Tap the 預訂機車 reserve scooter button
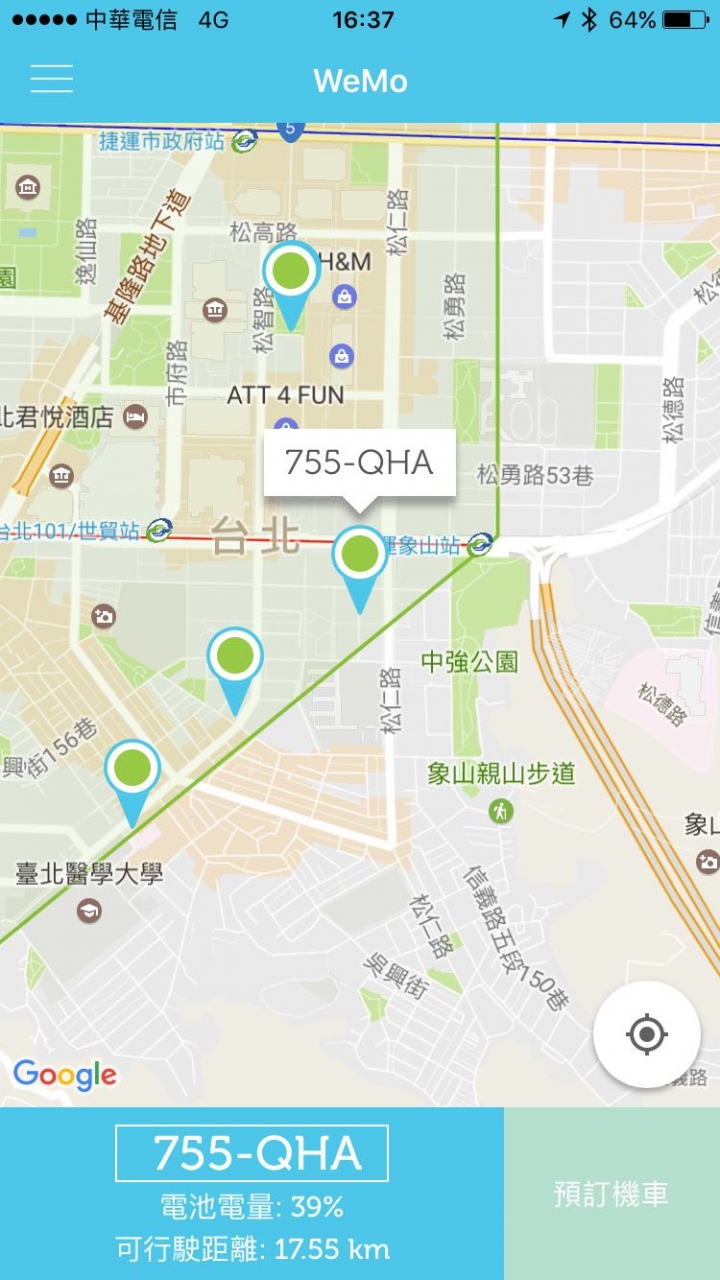Viewport: 720px width, 1280px height. [x=611, y=1194]
